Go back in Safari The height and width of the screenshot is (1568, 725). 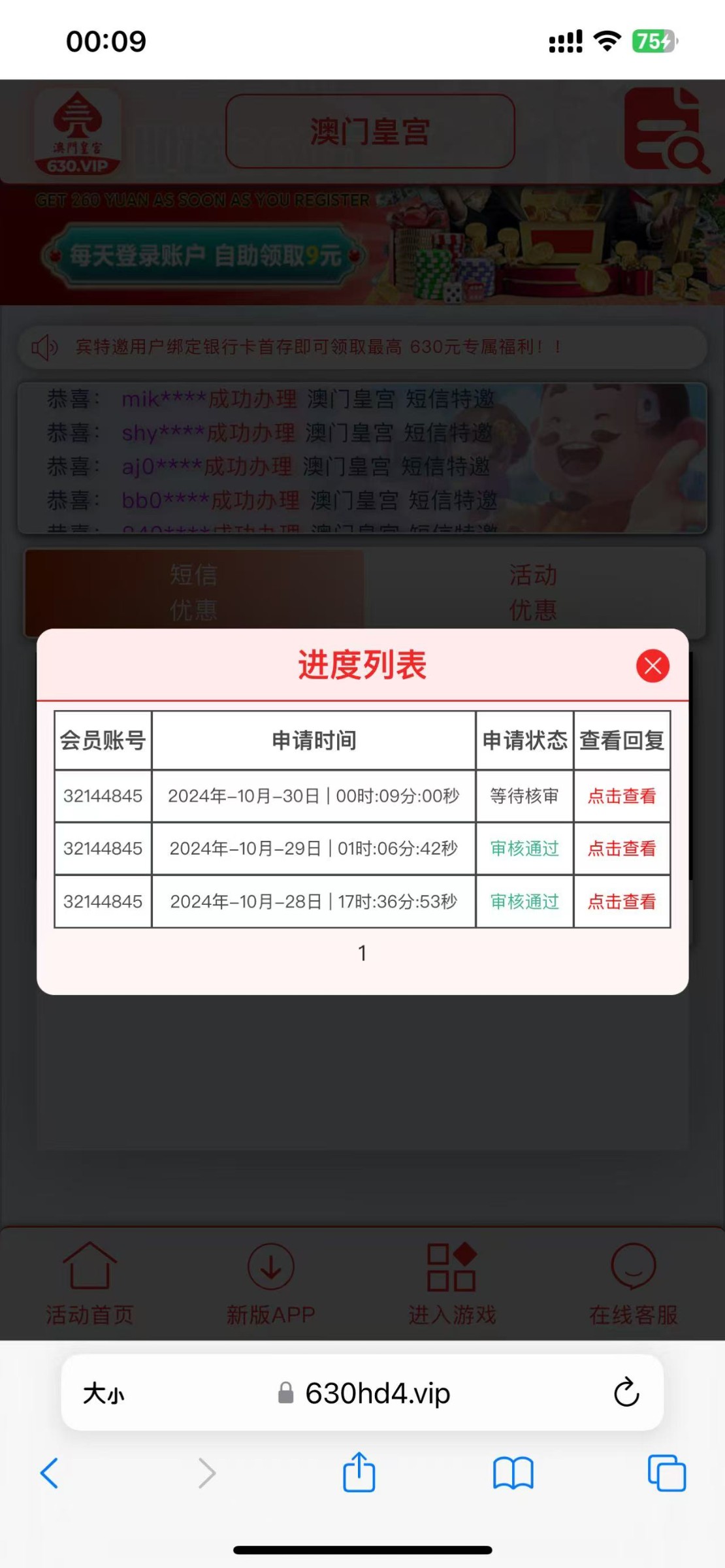[x=50, y=1473]
